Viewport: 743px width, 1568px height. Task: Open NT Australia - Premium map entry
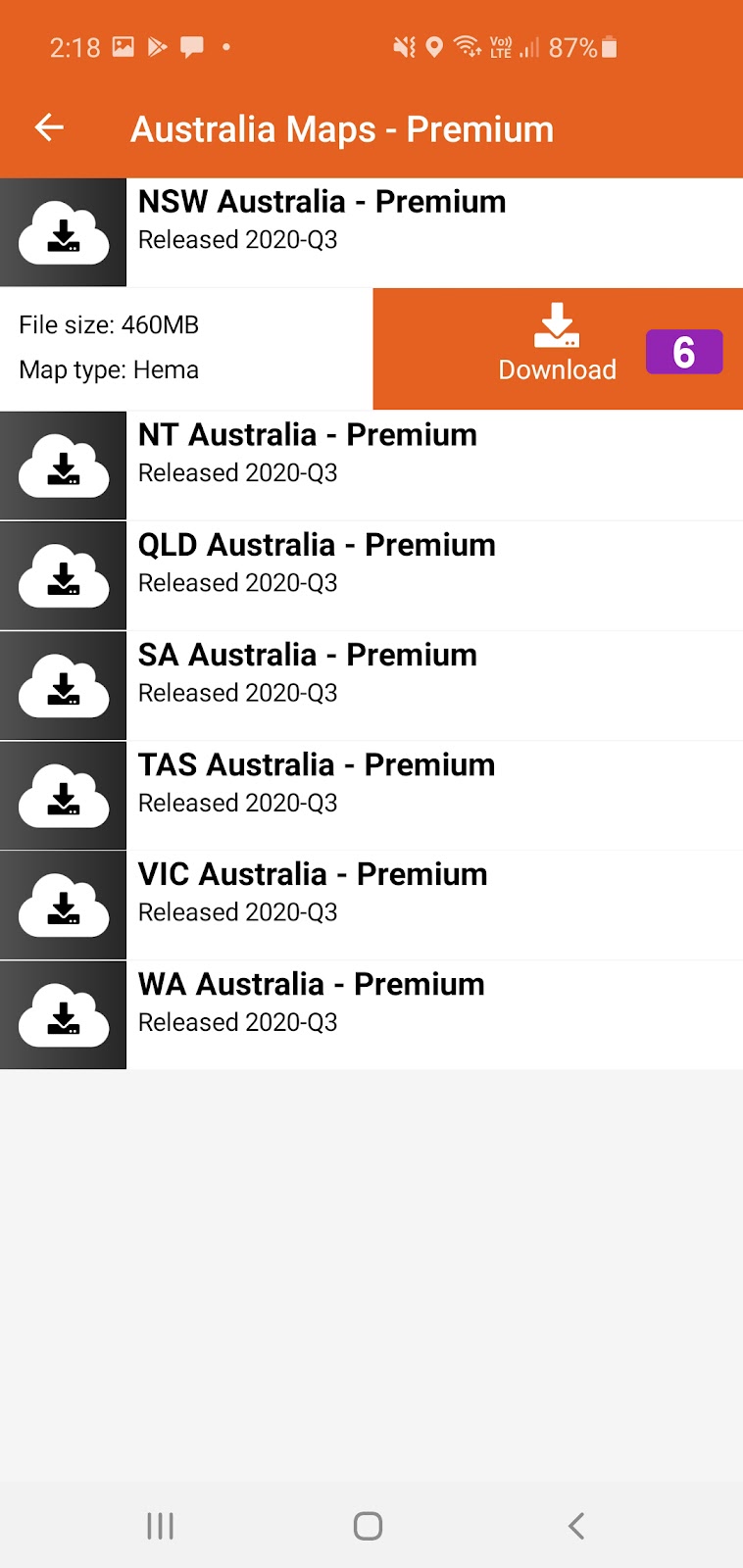pos(371,465)
